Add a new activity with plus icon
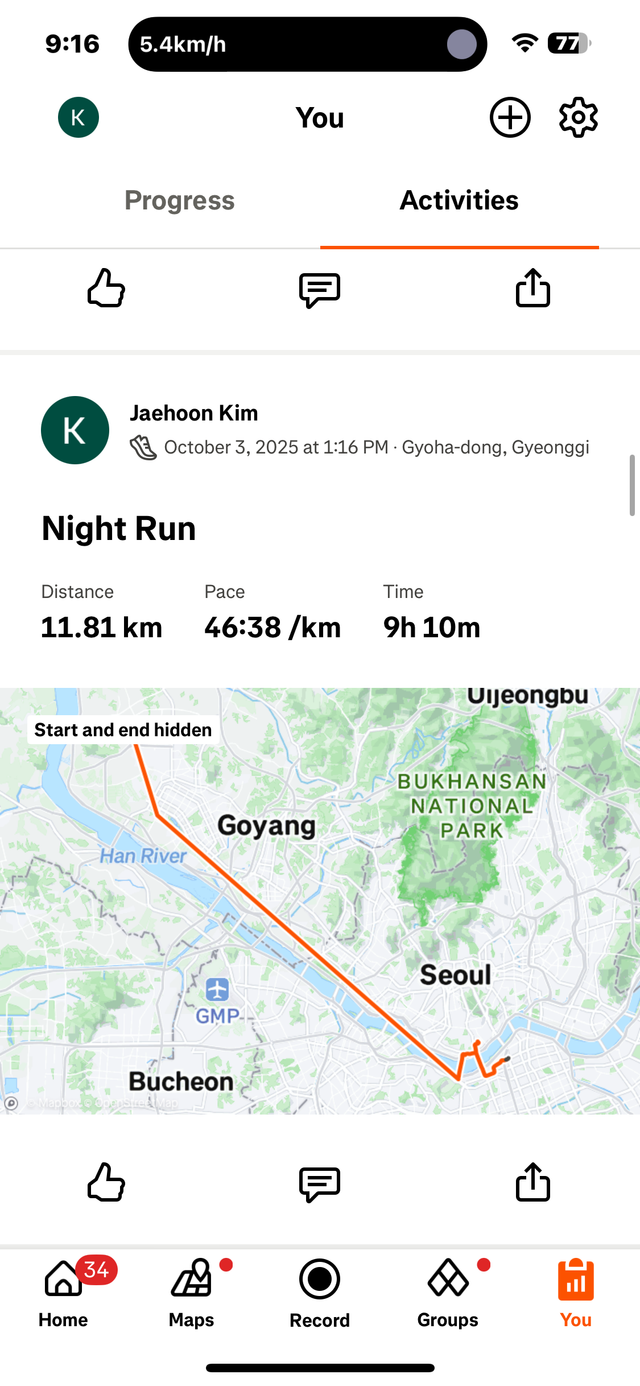 510,118
